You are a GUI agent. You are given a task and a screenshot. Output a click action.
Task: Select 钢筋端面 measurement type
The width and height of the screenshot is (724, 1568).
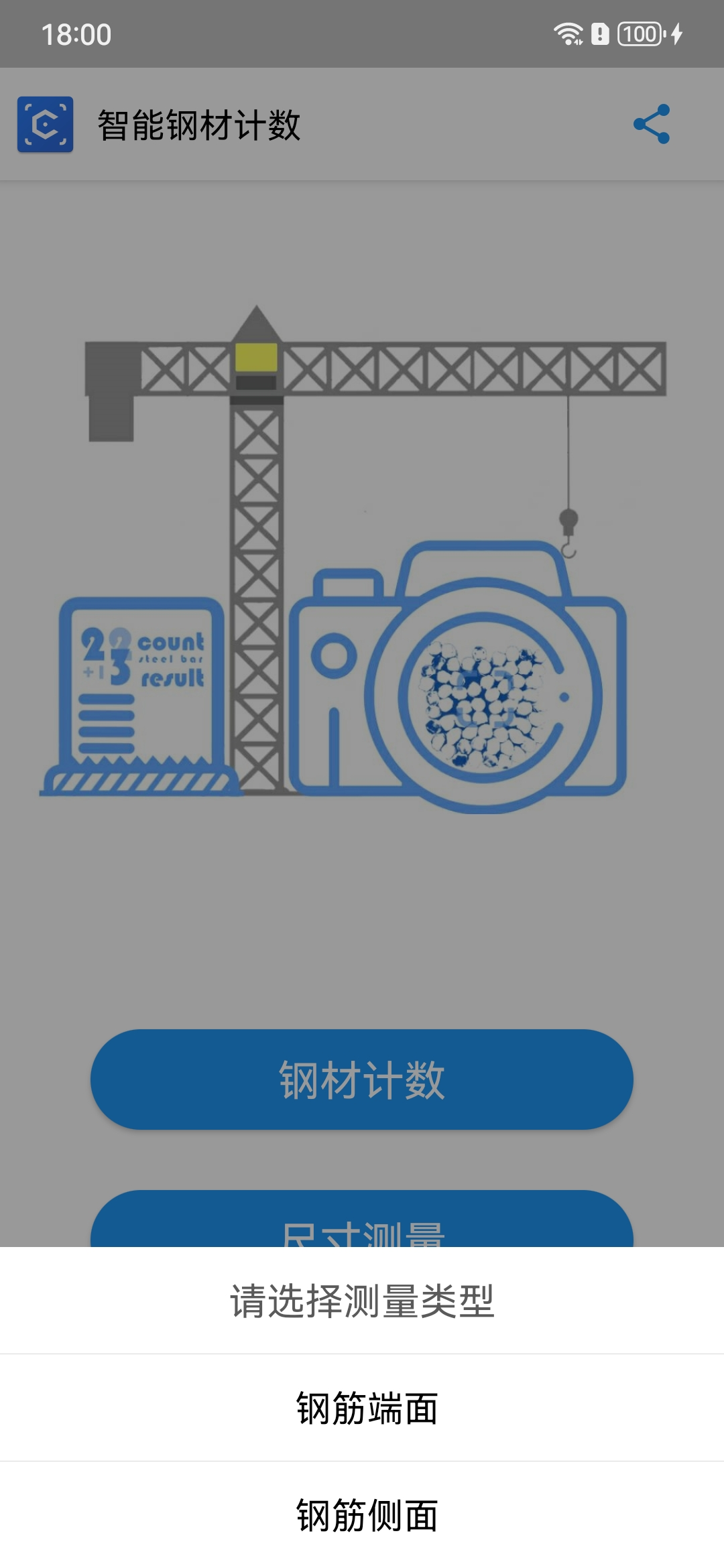click(x=366, y=1408)
